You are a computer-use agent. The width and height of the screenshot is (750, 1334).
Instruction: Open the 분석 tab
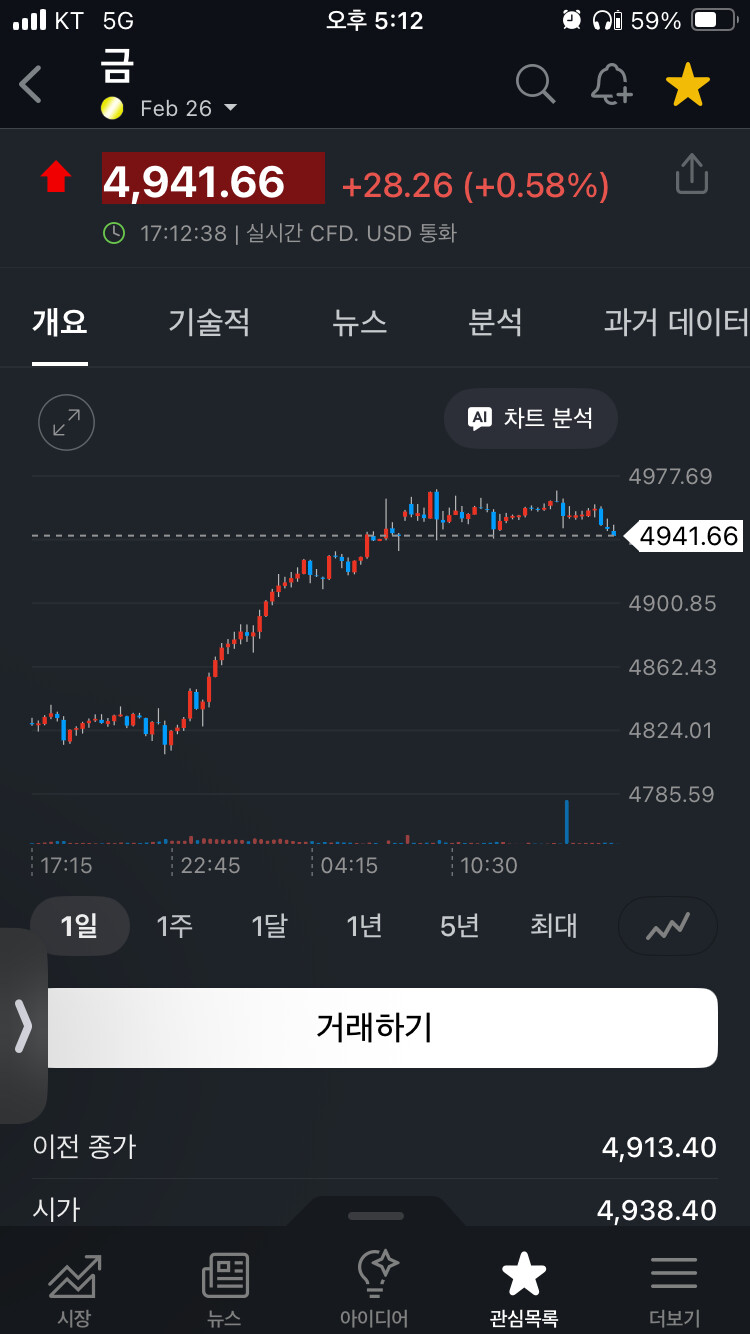[495, 322]
